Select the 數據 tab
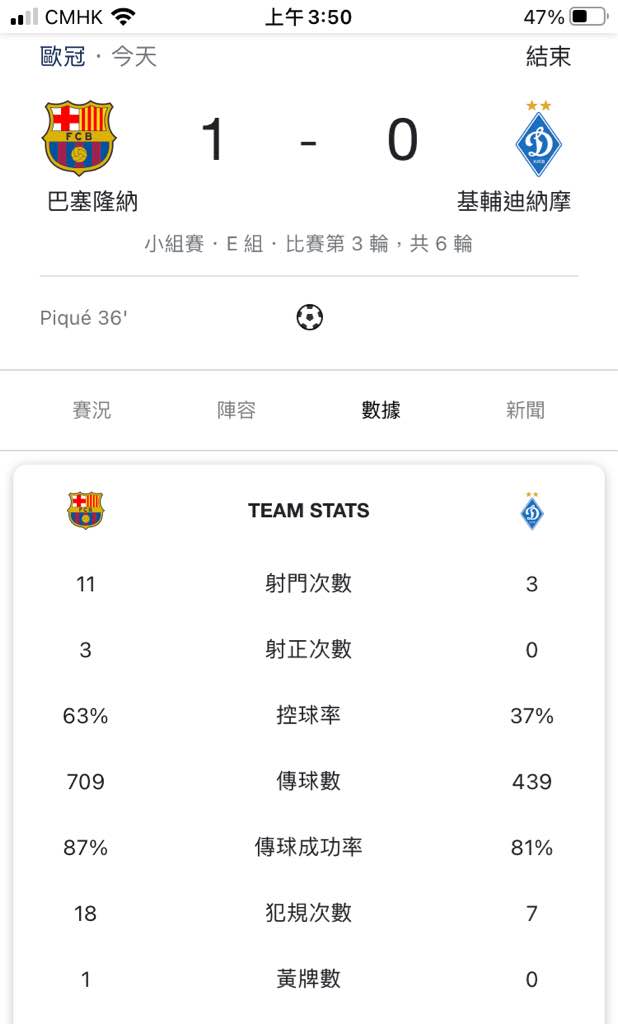 coord(381,410)
